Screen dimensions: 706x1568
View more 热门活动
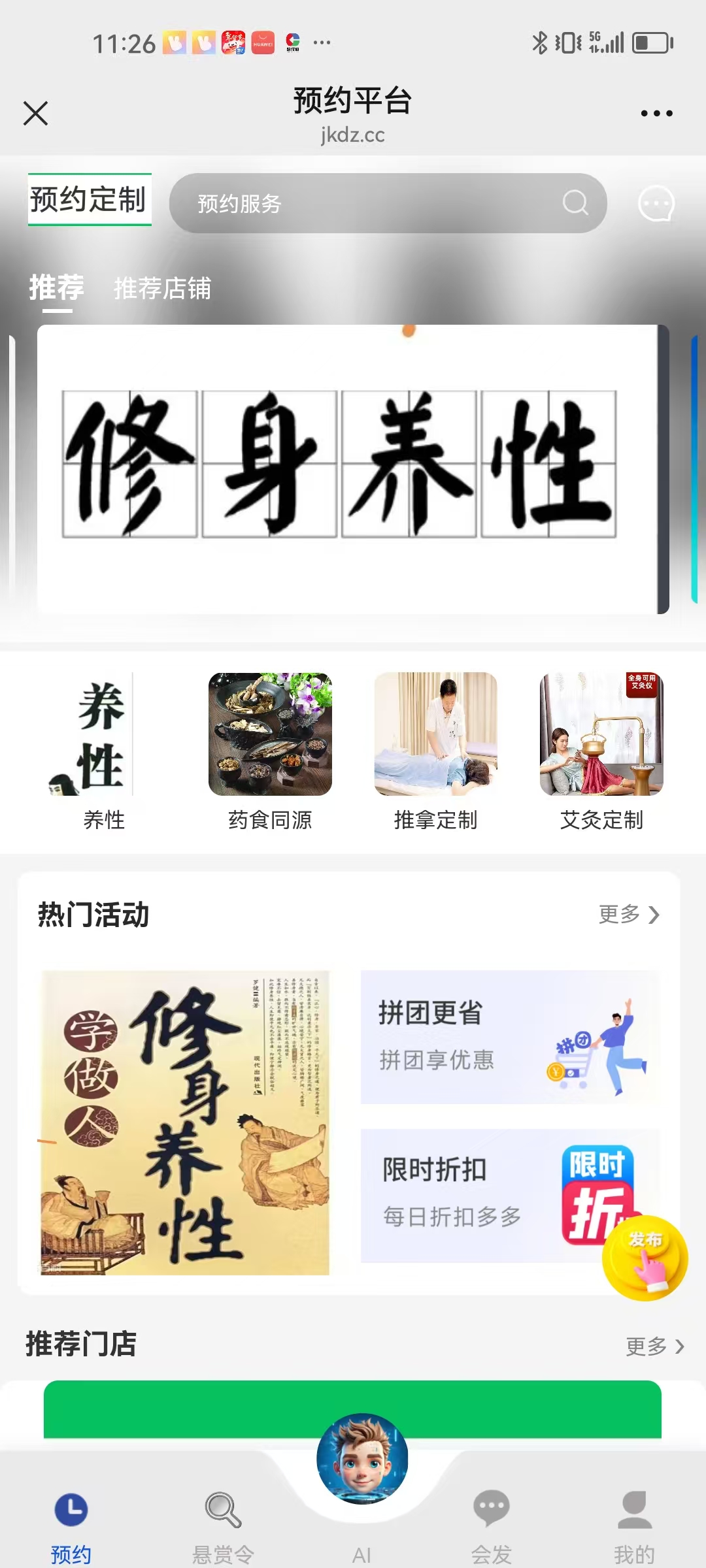point(628,914)
